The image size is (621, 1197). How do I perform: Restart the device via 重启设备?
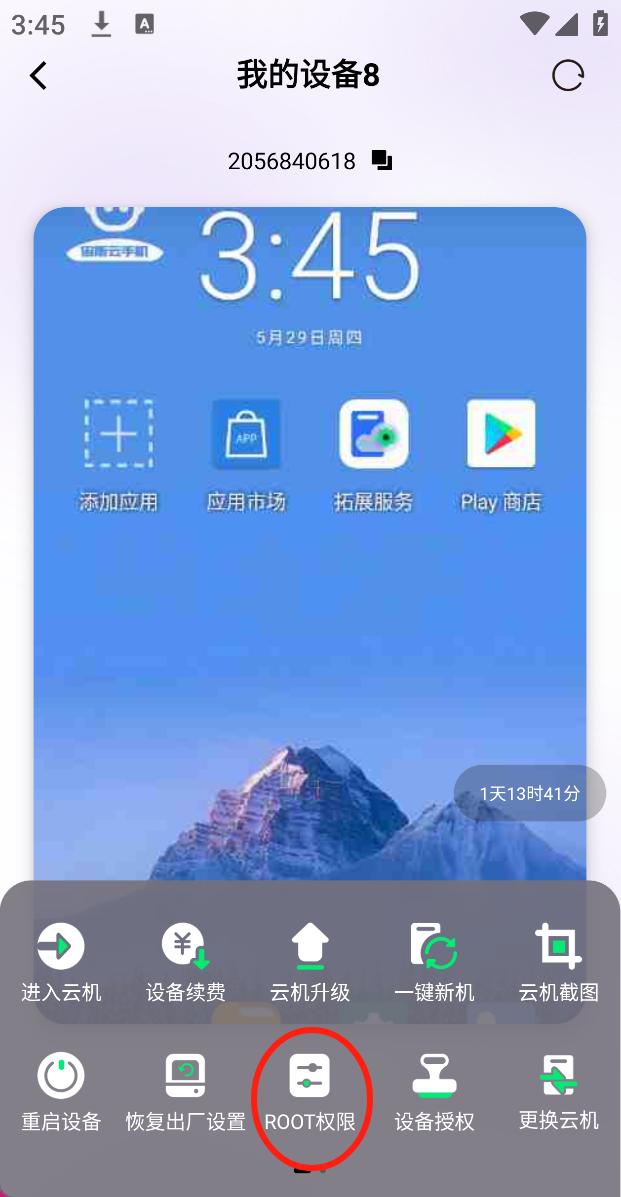tap(61, 1092)
